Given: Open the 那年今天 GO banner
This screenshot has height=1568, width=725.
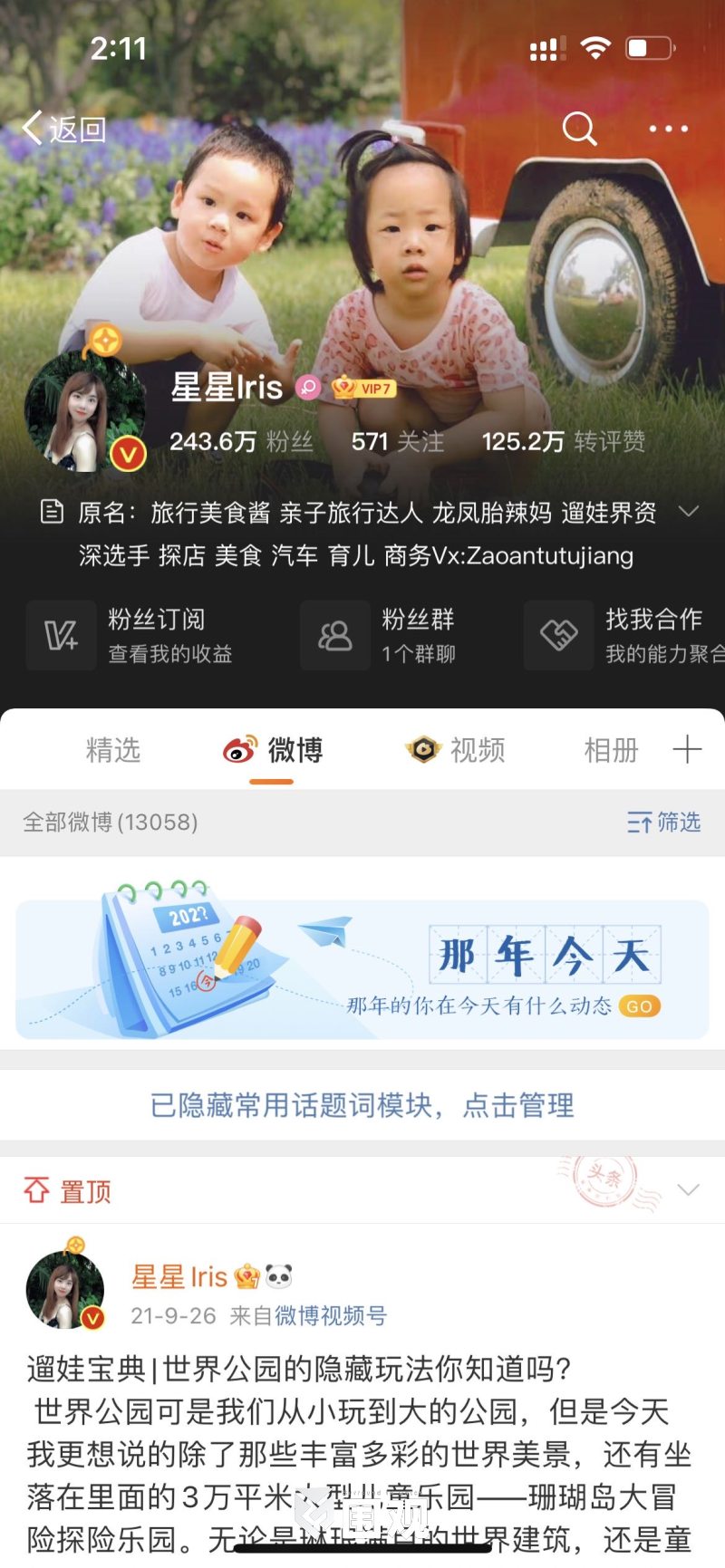Looking at the screenshot, I should [x=639, y=1006].
